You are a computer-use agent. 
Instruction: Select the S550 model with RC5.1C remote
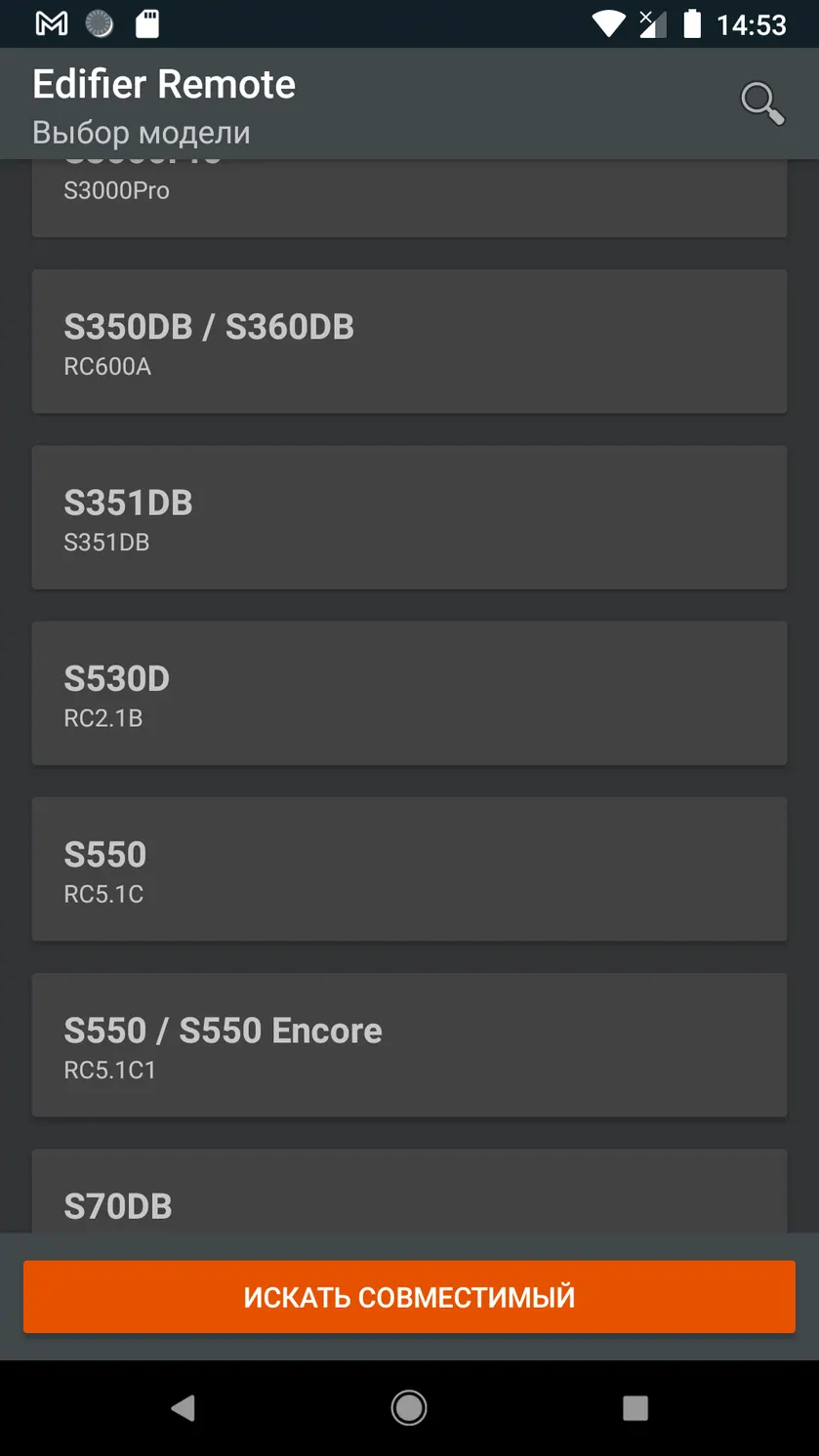(409, 869)
